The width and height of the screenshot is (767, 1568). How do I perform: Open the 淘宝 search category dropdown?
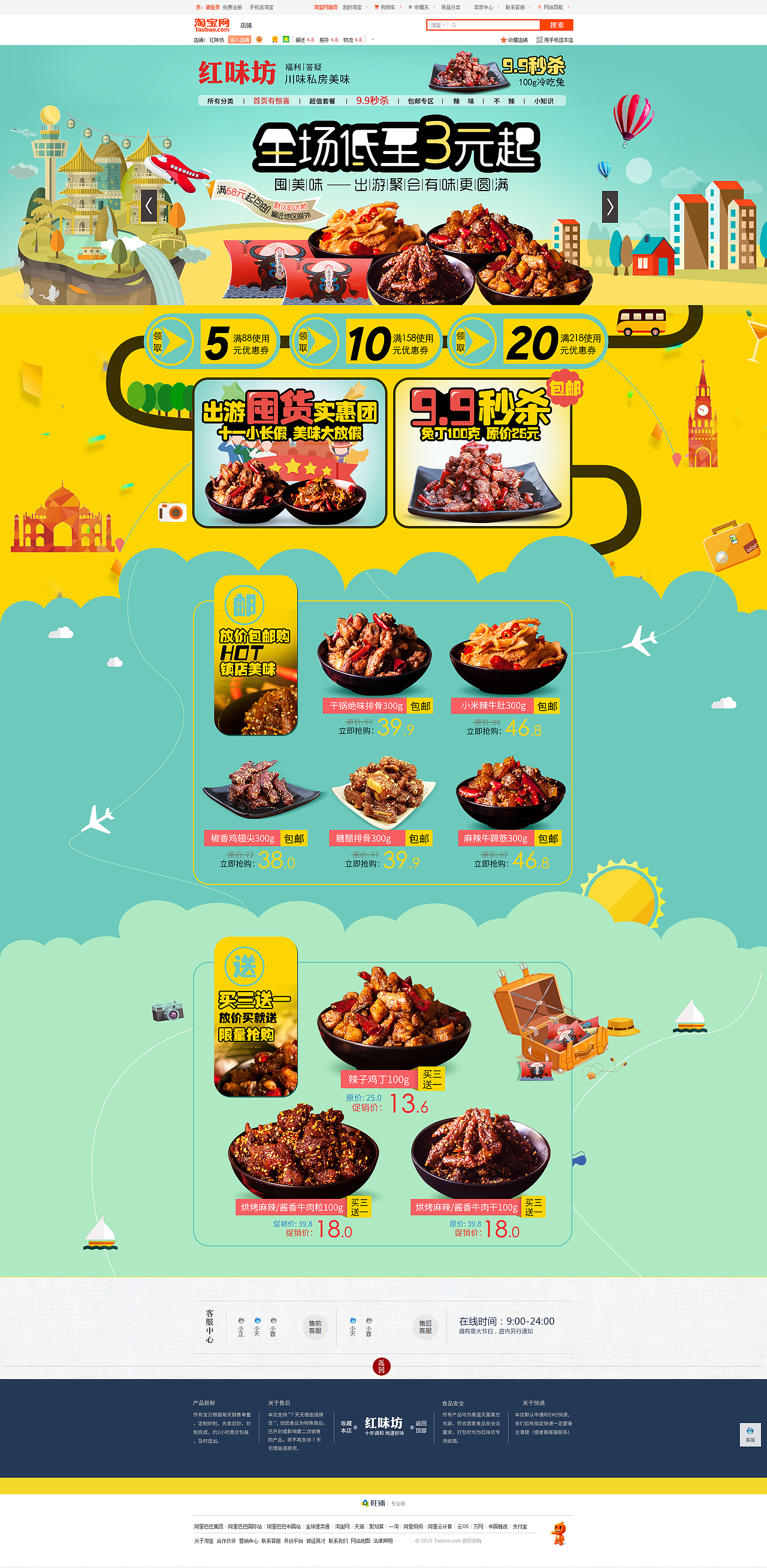437,25
